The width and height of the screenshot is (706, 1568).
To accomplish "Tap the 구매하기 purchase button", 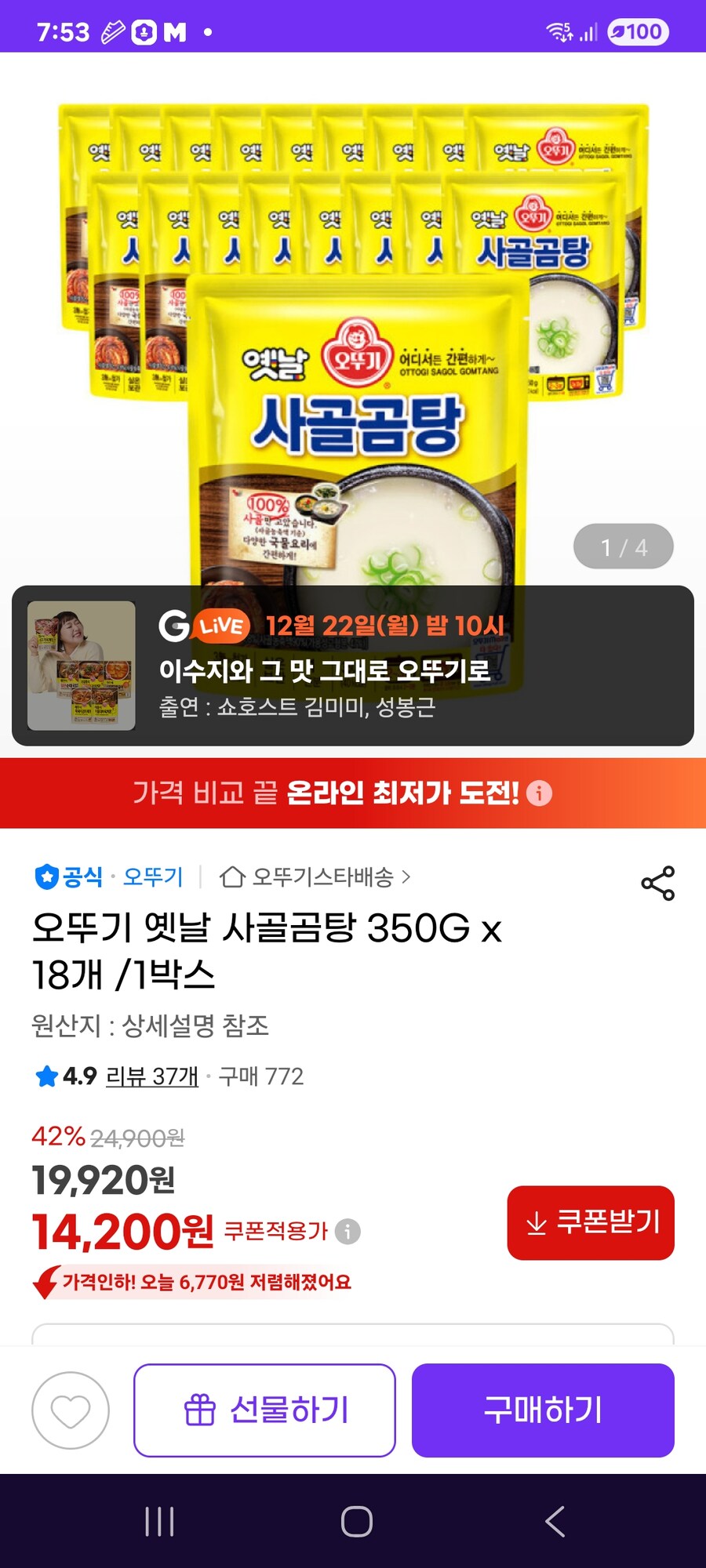I will tap(543, 1410).
